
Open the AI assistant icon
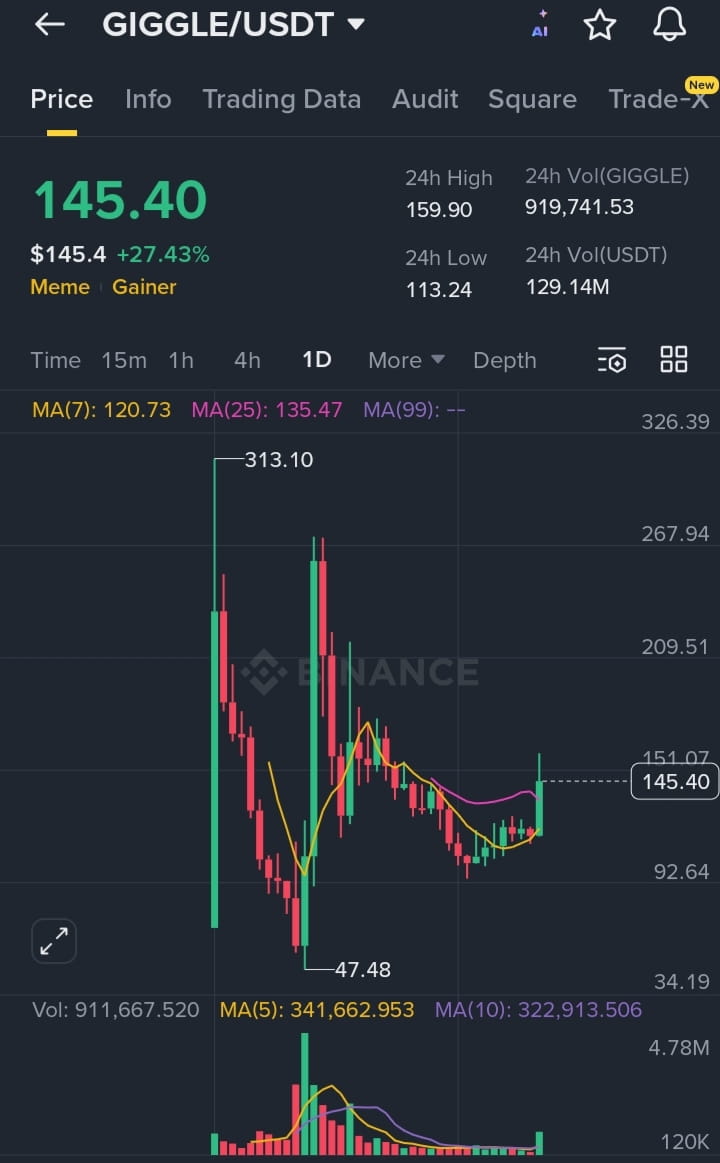pyautogui.click(x=540, y=25)
